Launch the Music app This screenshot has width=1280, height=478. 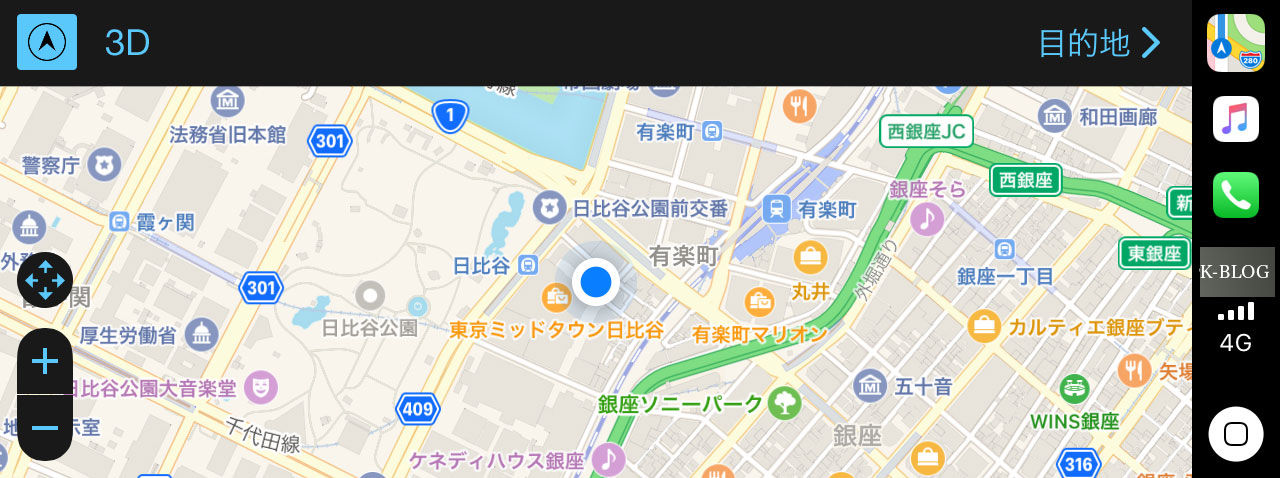click(1235, 119)
